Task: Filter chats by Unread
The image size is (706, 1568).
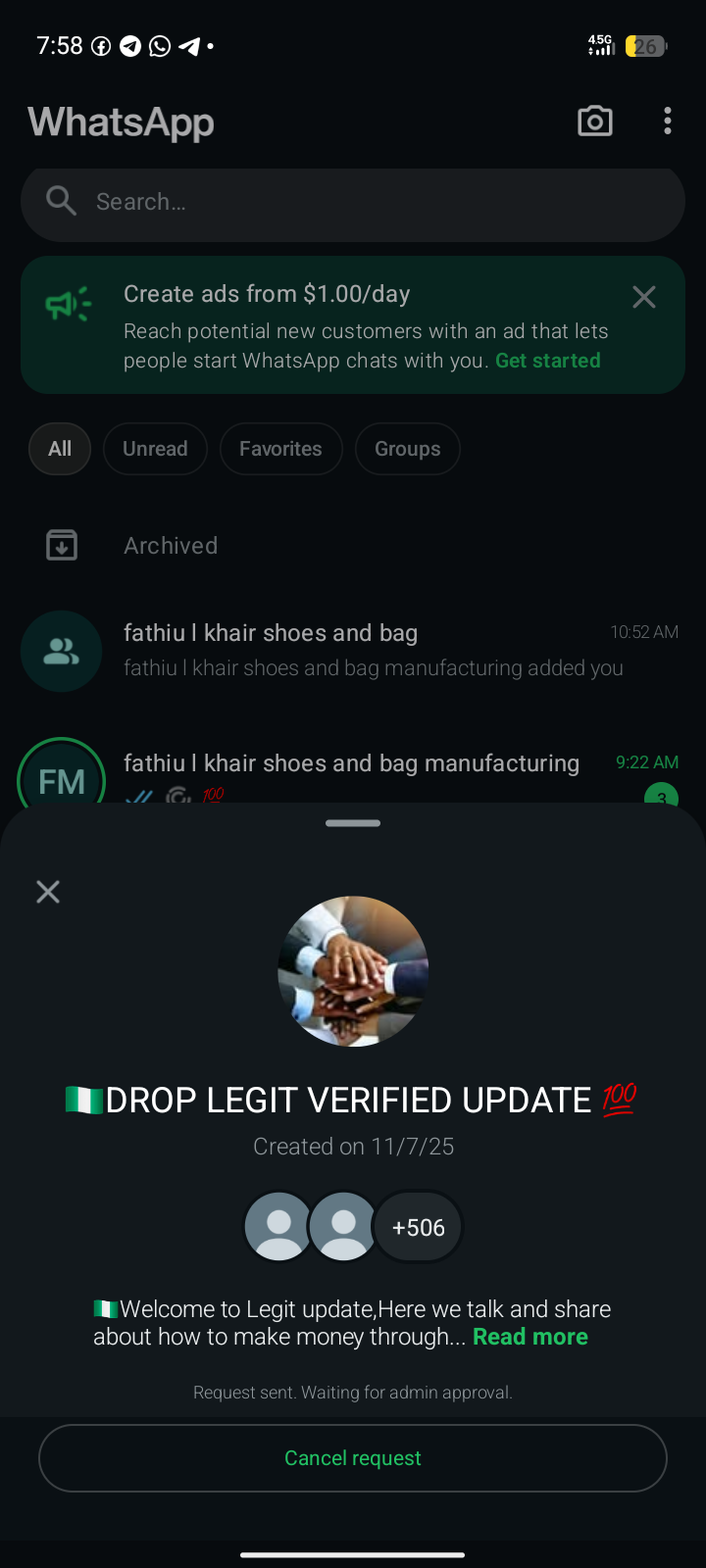Action: [155, 449]
